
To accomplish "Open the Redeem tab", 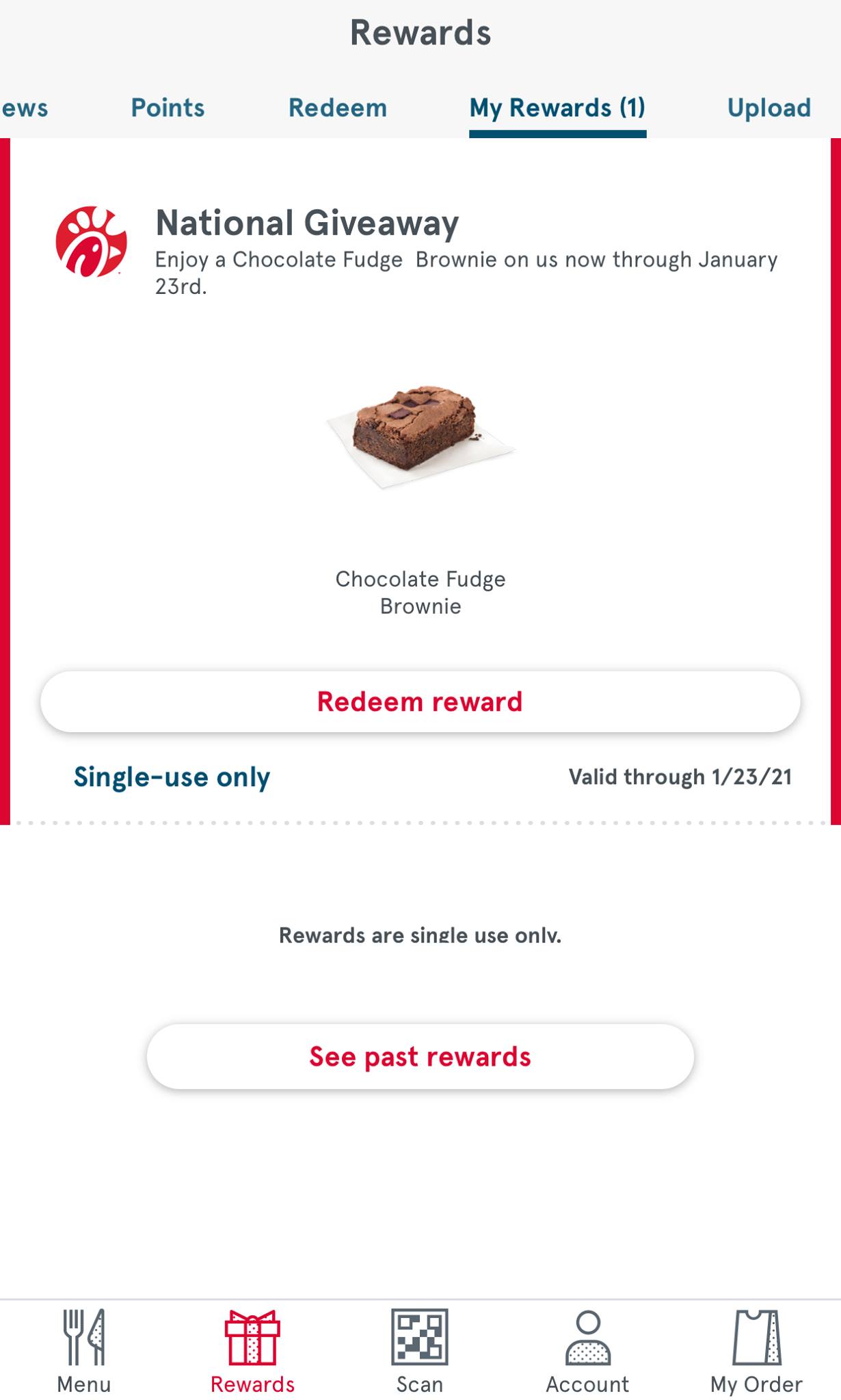I will click(x=338, y=108).
